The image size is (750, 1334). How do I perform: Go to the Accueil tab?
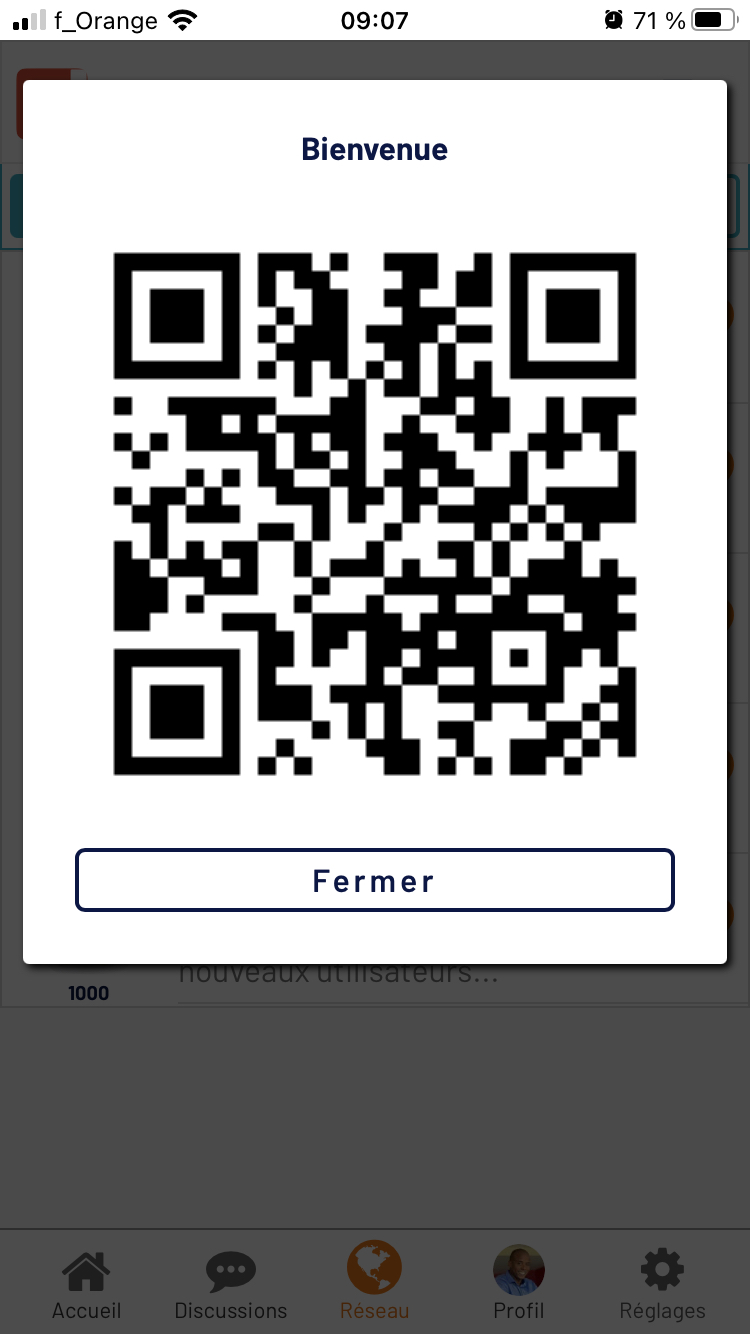coord(86,1284)
